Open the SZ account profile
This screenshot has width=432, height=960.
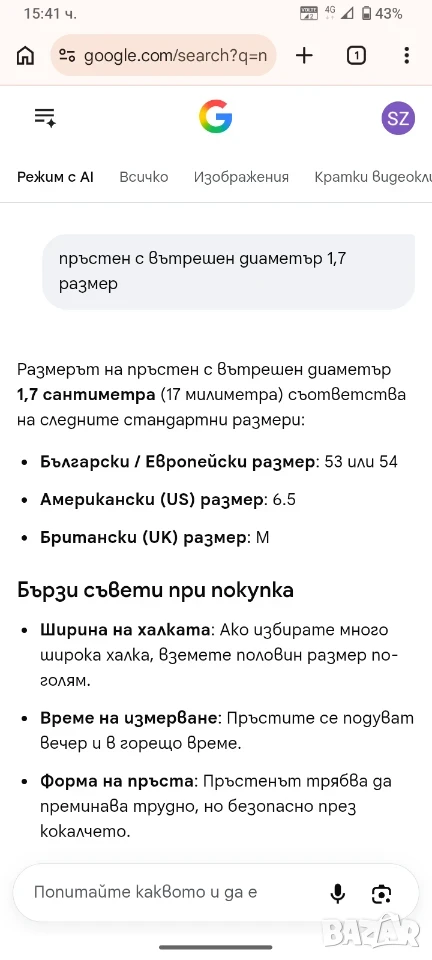(x=398, y=118)
